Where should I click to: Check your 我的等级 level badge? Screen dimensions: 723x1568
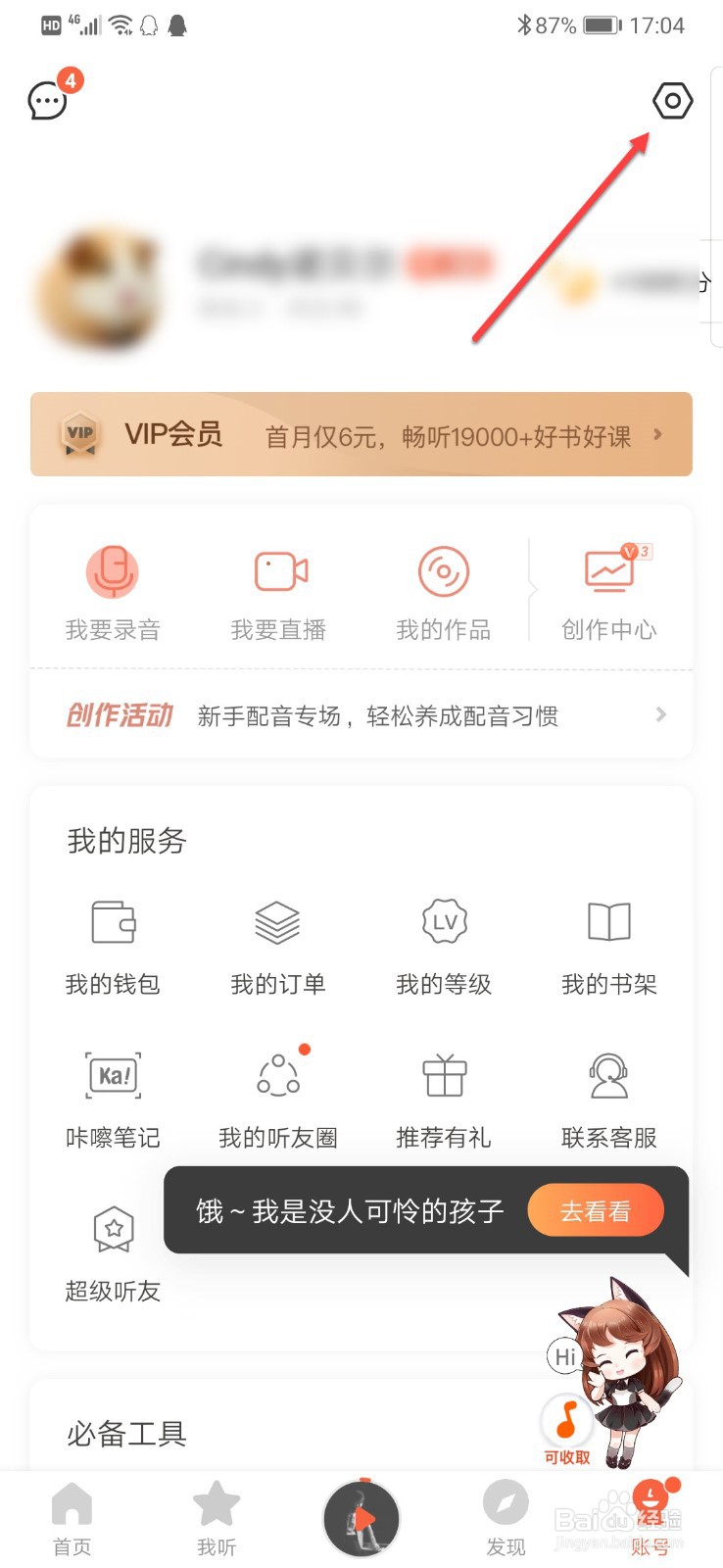tap(444, 943)
